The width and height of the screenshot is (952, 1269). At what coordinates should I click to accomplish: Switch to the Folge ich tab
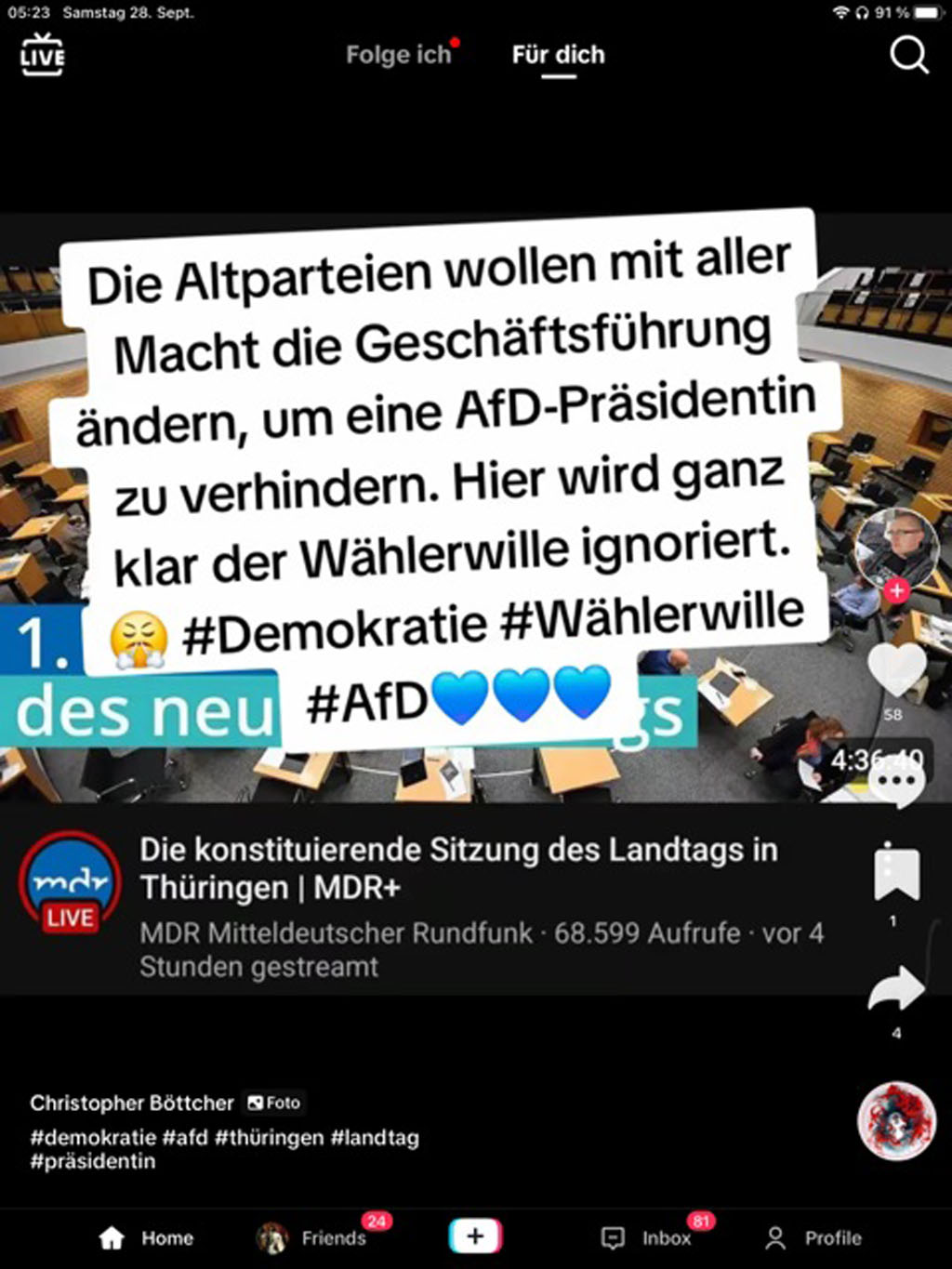coord(398,55)
